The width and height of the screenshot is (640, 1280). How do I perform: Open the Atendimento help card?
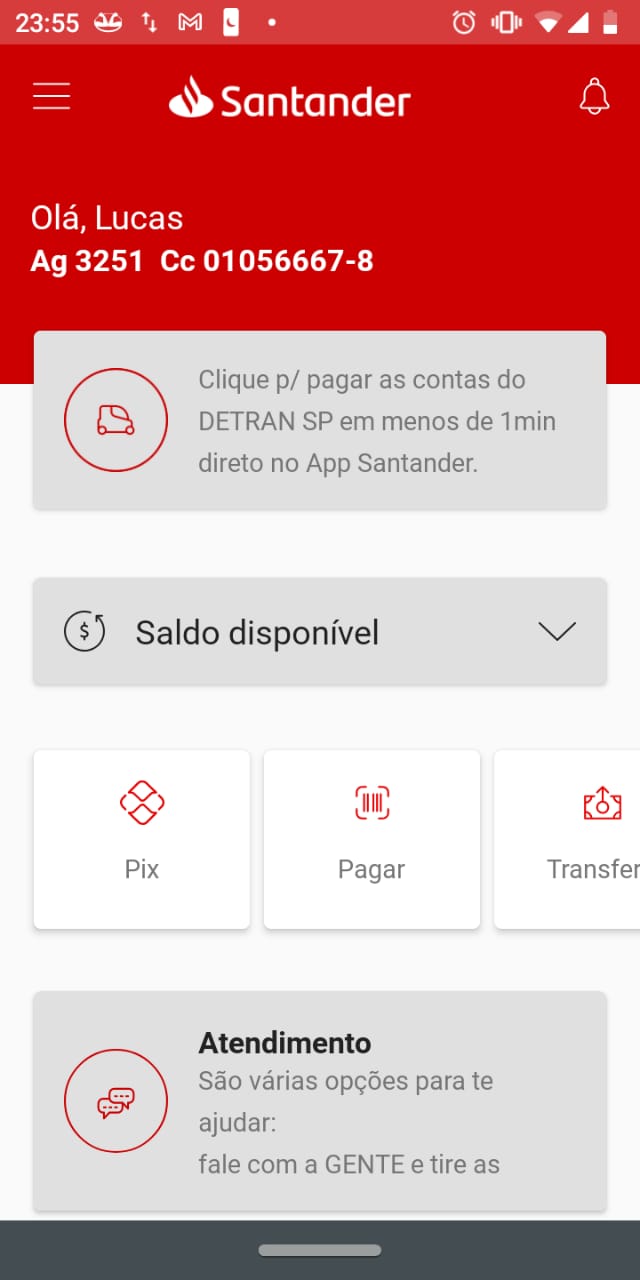320,1100
